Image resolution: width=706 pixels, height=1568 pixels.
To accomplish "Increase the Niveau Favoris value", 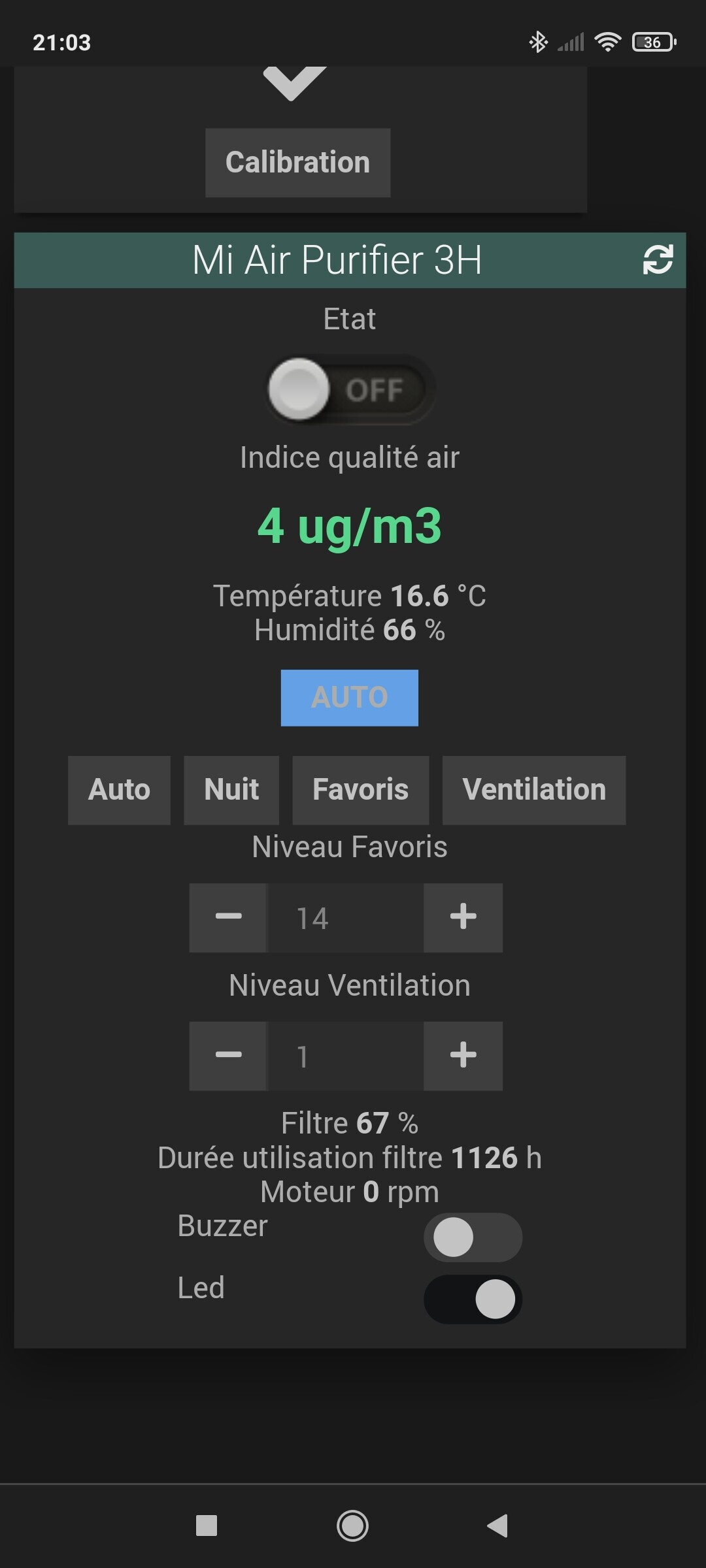I will coord(463,917).
